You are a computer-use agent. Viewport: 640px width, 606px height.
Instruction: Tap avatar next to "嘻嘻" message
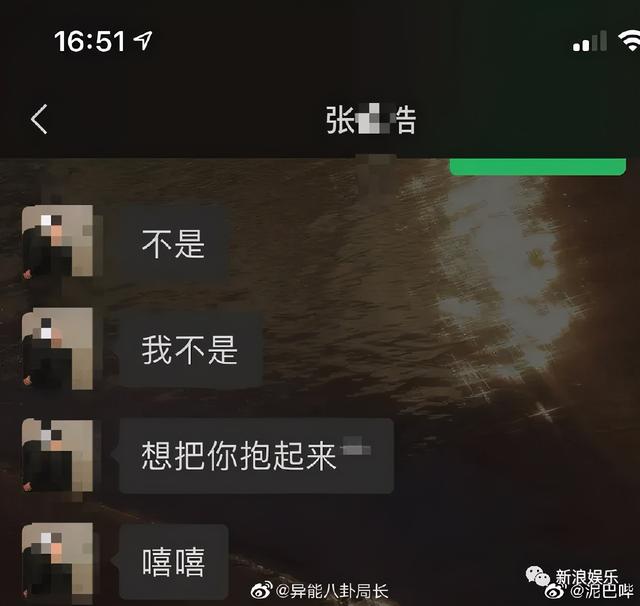click(57, 562)
